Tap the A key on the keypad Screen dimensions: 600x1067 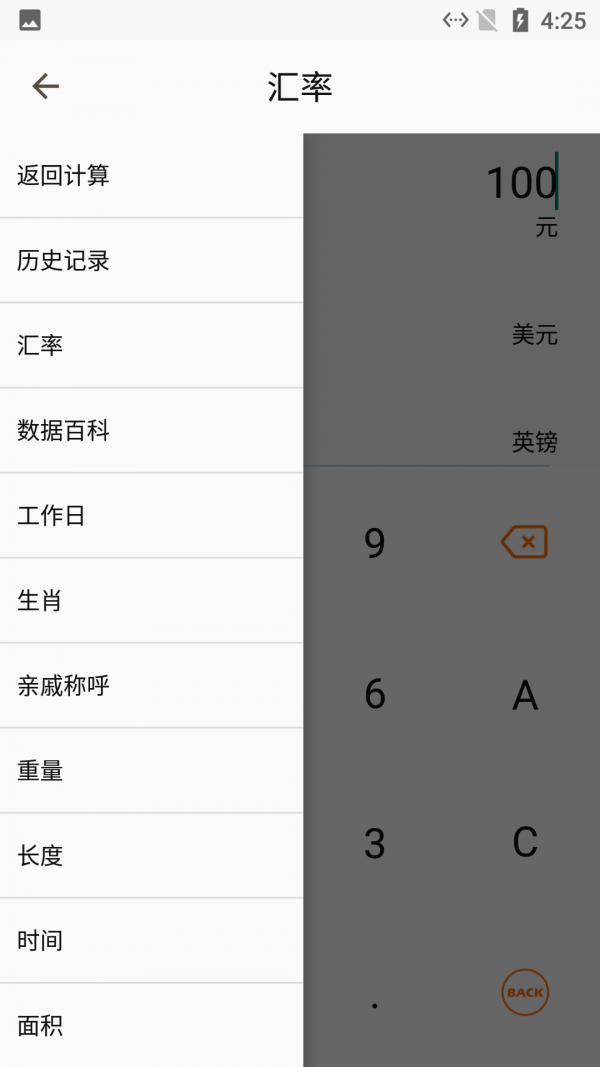[525, 695]
